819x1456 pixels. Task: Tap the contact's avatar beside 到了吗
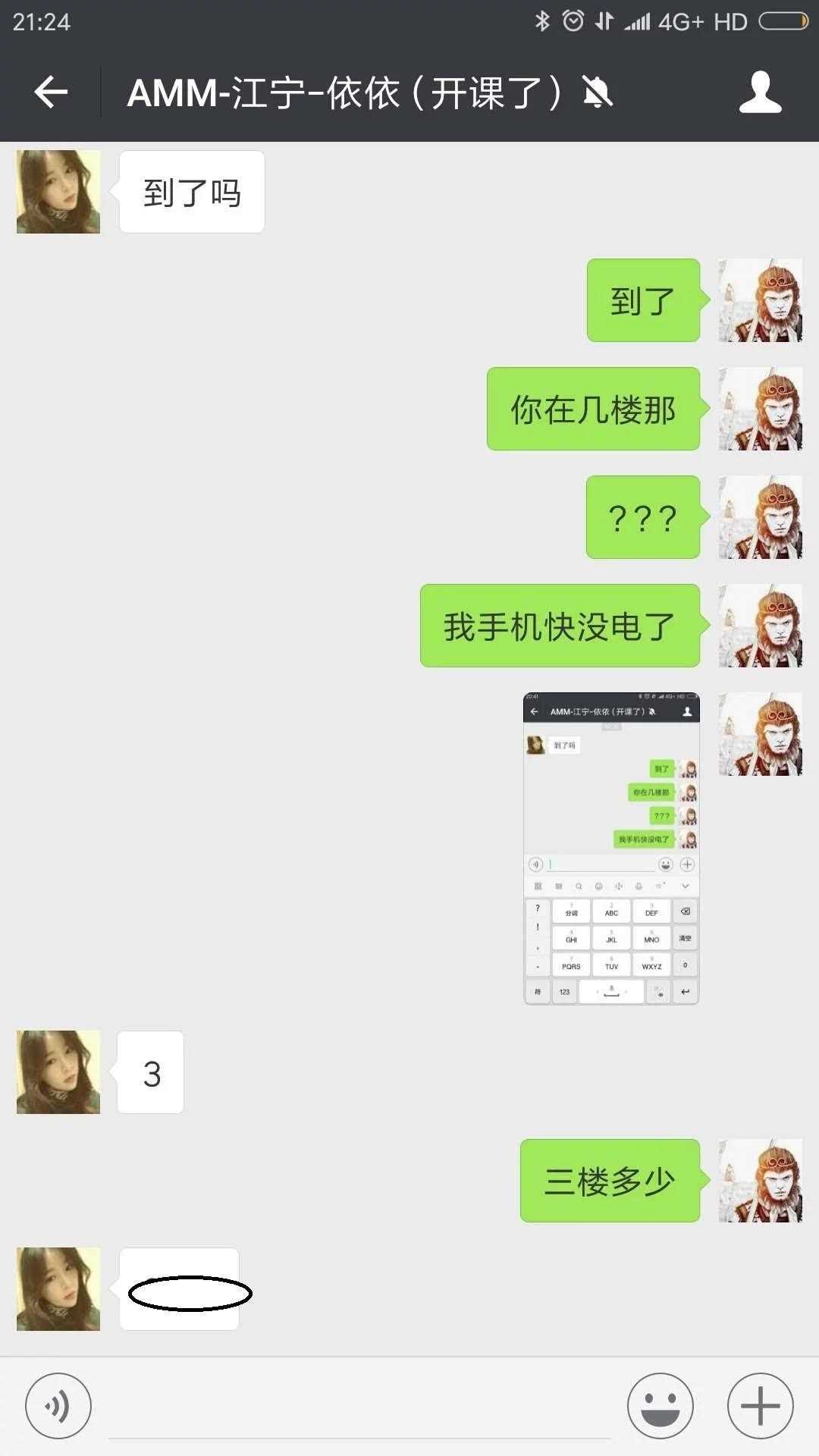click(x=58, y=192)
